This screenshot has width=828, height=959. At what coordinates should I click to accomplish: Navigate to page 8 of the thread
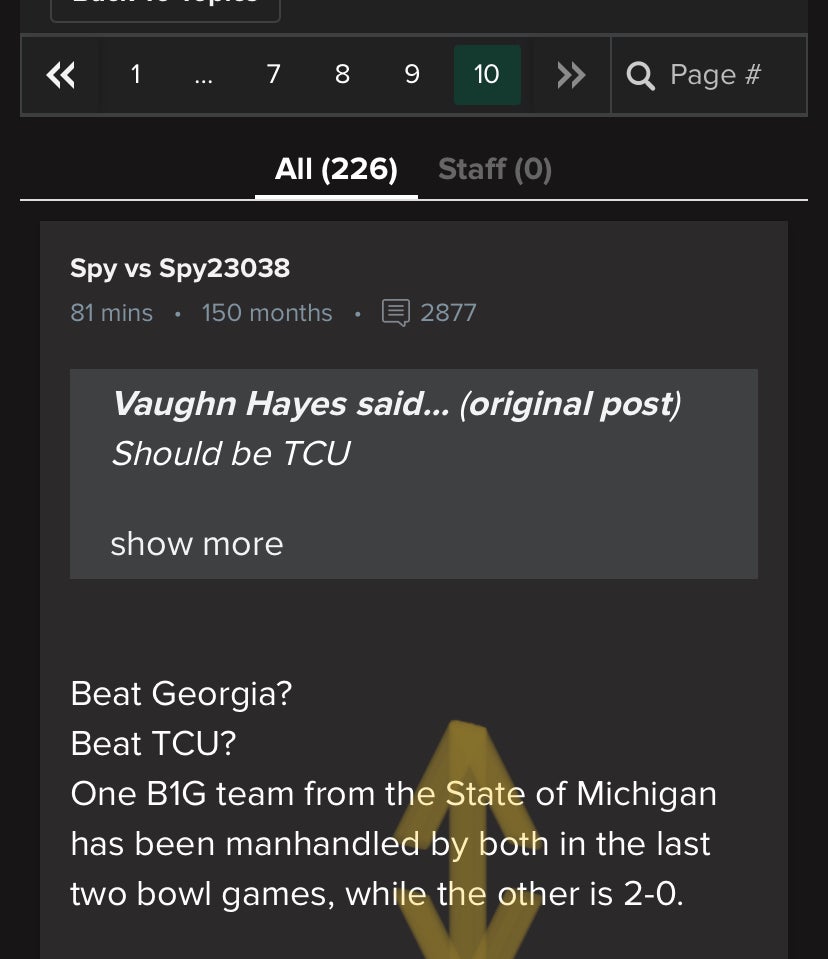(342, 74)
